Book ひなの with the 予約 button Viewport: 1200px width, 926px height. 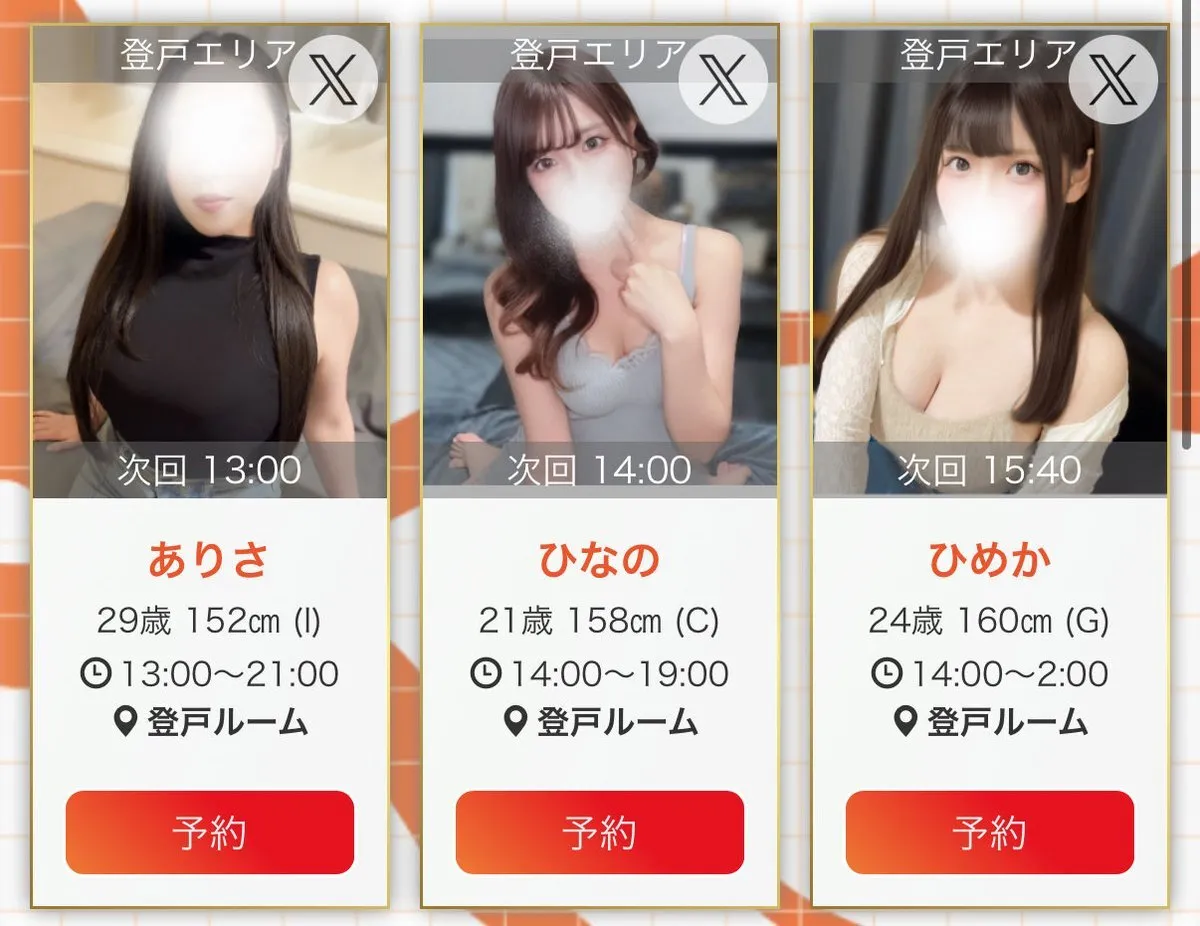[600, 832]
